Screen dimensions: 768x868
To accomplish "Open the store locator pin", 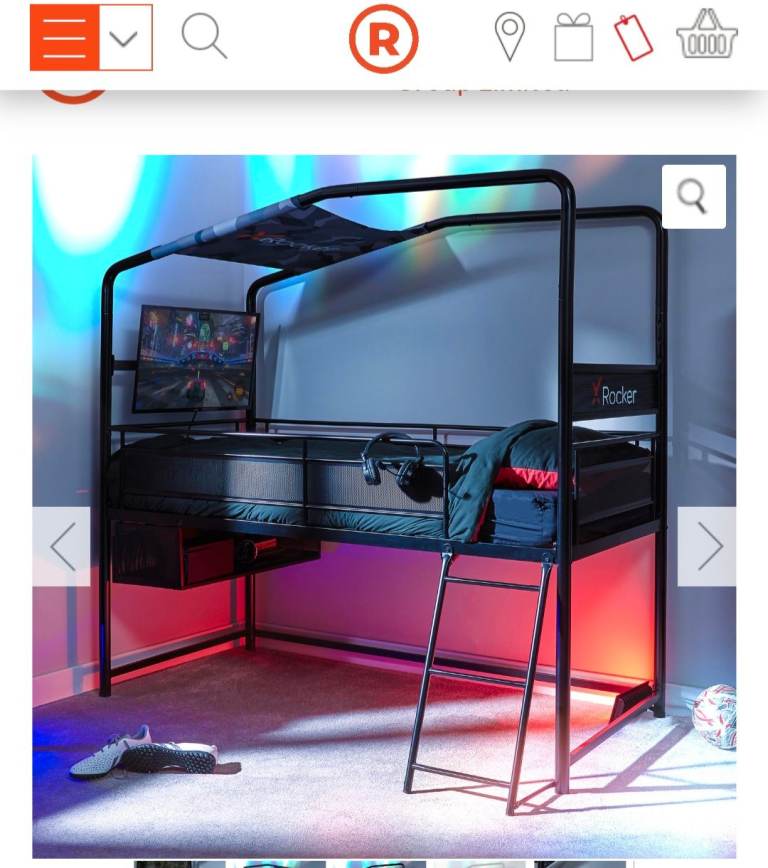I will coord(509,37).
